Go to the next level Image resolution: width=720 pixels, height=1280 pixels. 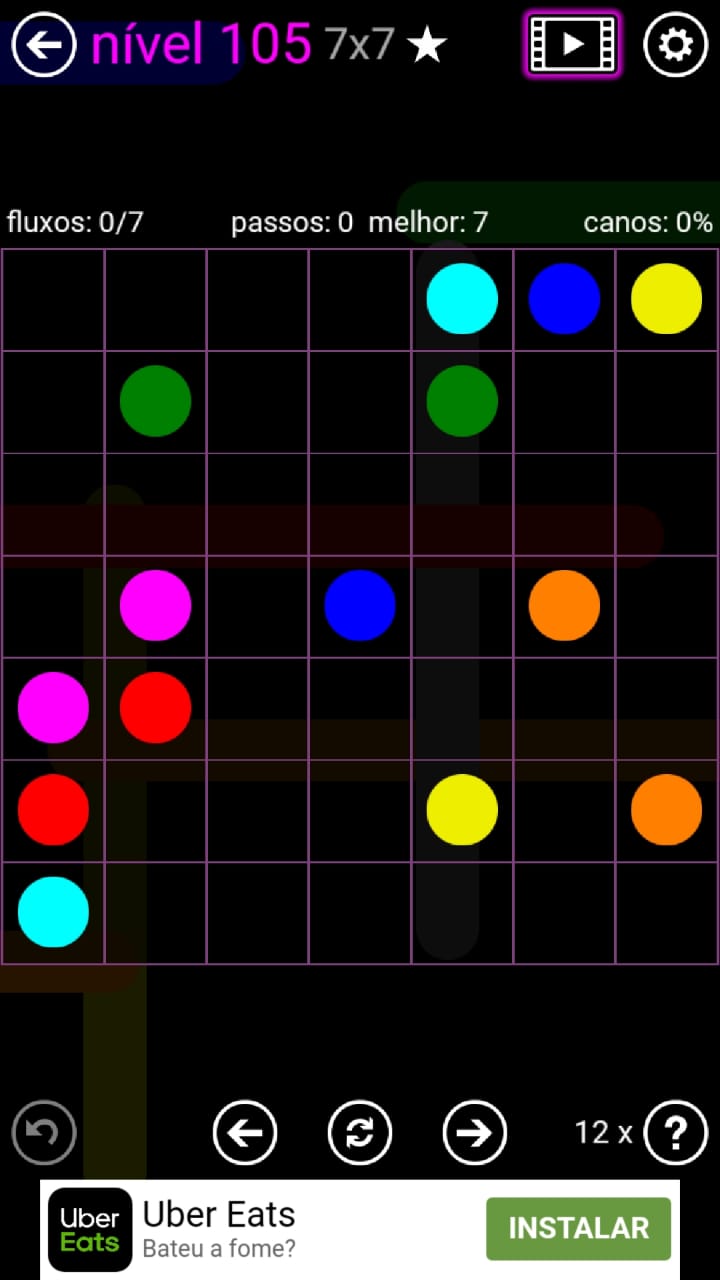coord(475,1133)
